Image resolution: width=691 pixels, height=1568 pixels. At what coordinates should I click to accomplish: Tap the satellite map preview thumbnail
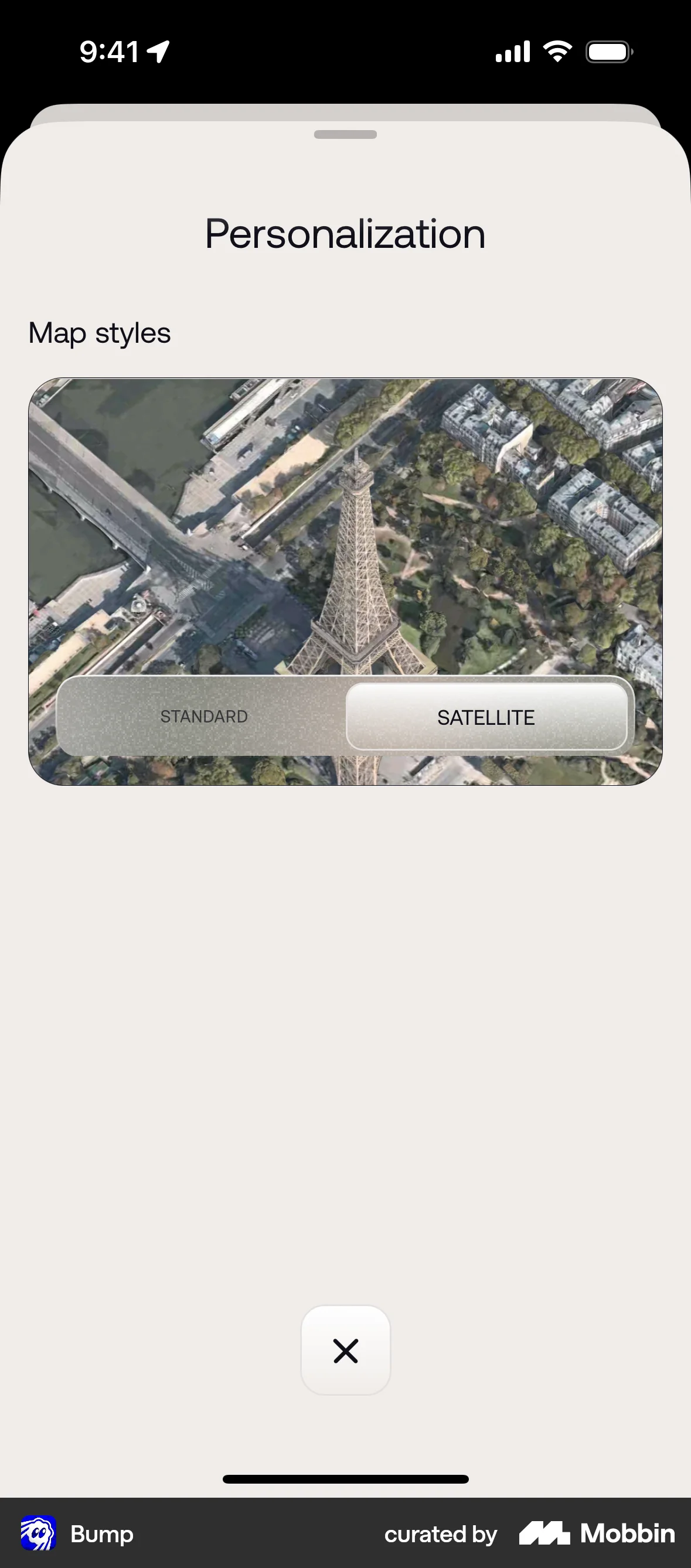coord(345,517)
